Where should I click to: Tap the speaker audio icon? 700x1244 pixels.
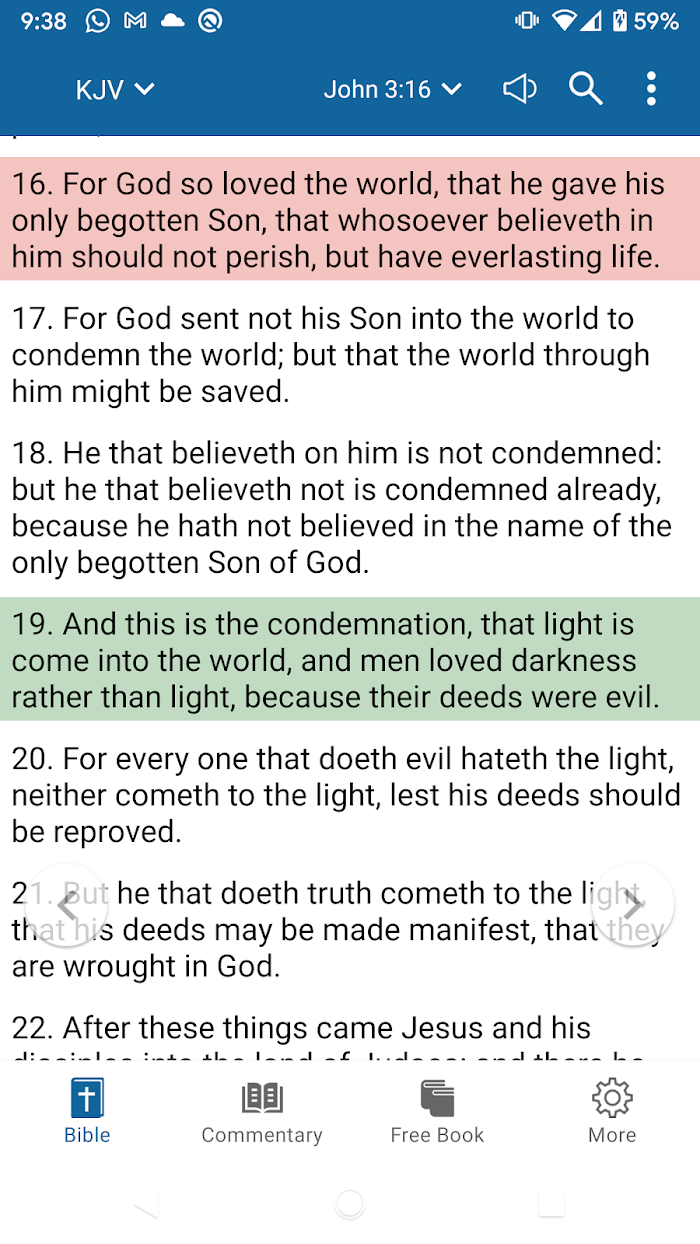tap(519, 89)
